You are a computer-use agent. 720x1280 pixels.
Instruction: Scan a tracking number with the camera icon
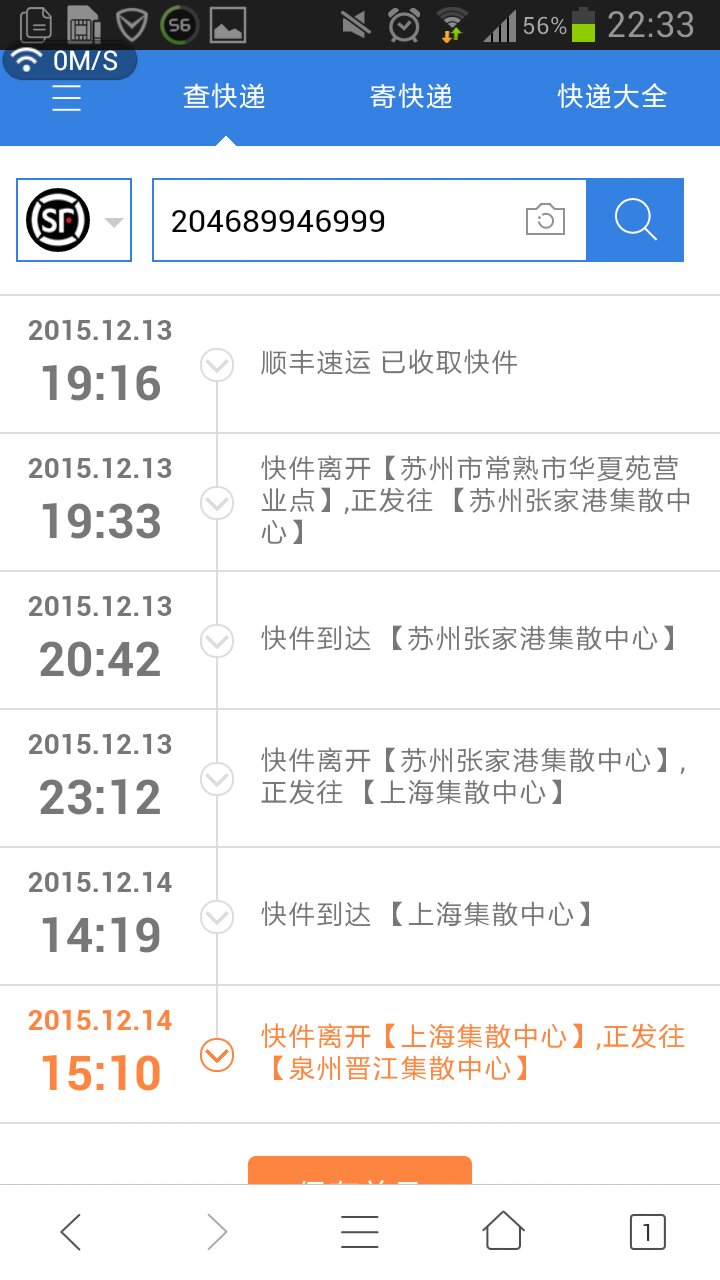545,220
